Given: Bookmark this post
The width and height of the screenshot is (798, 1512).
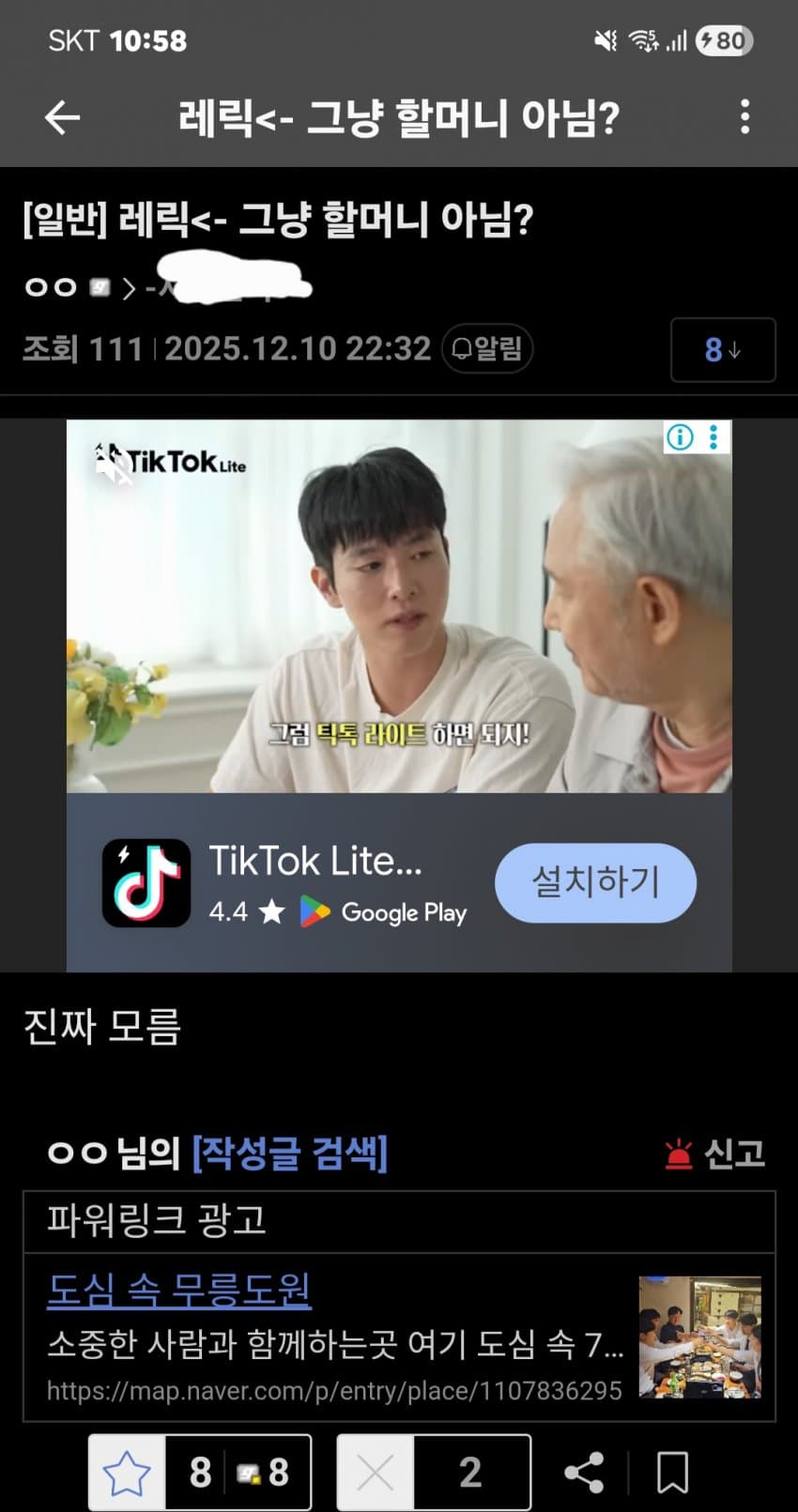Looking at the screenshot, I should tap(672, 1473).
